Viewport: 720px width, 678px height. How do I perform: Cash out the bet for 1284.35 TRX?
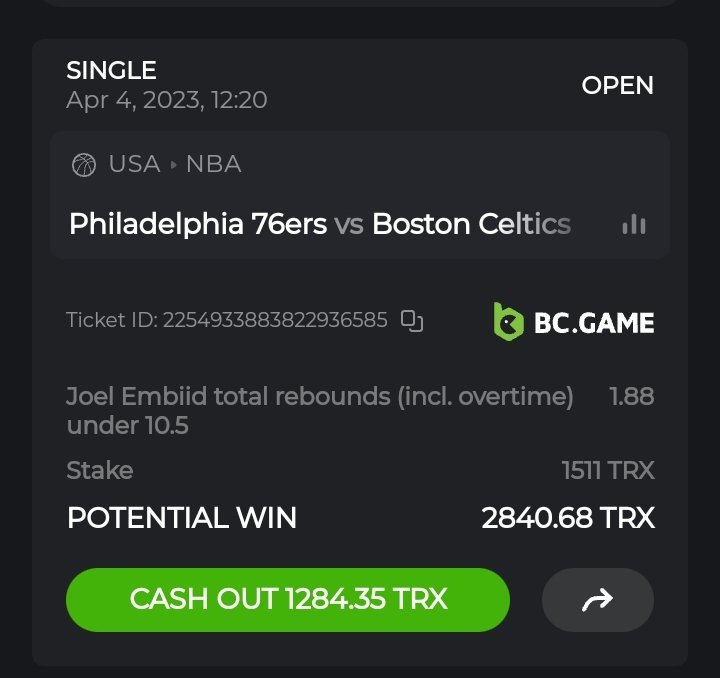[288, 600]
